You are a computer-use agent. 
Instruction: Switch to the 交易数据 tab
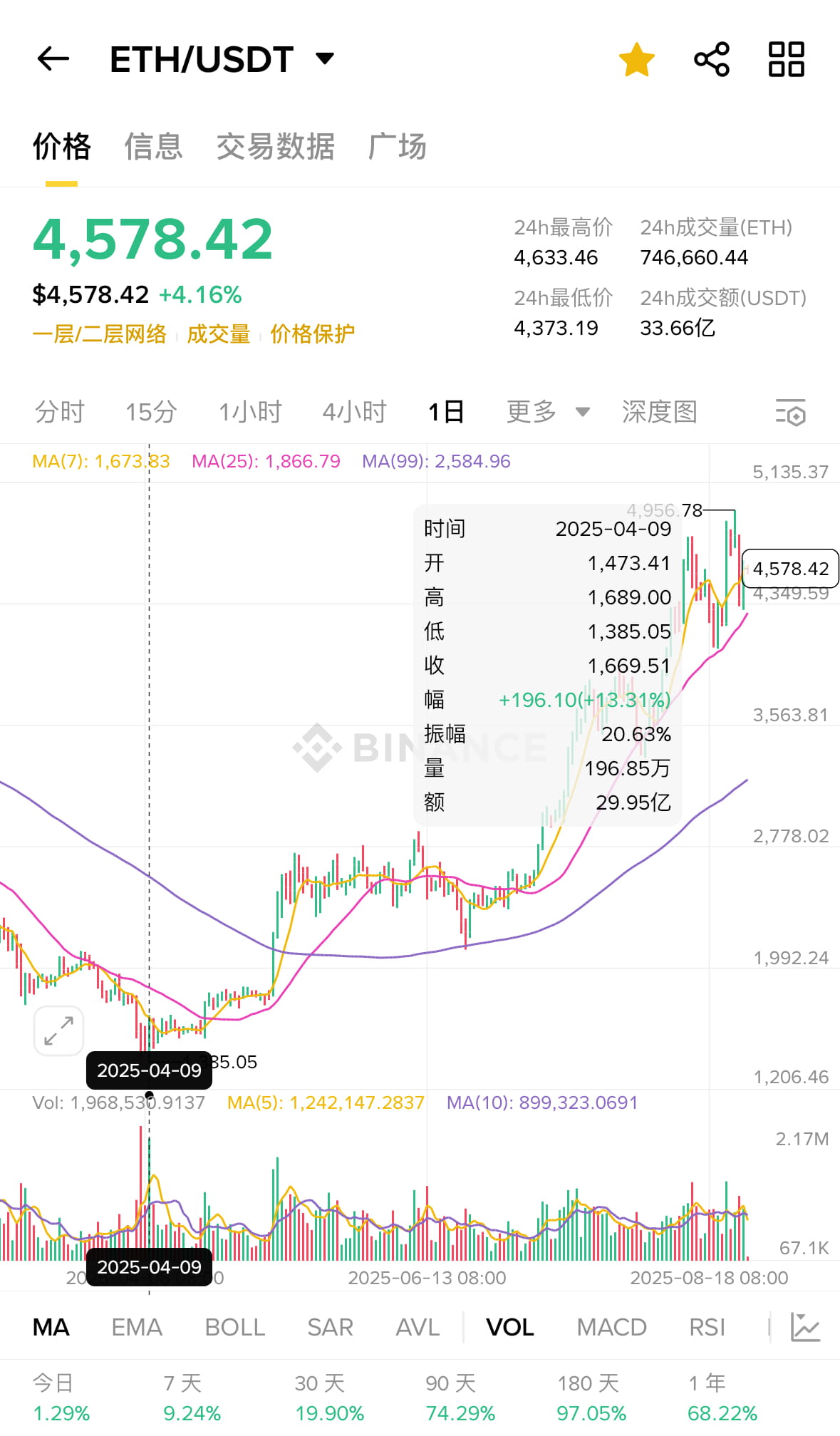276,147
